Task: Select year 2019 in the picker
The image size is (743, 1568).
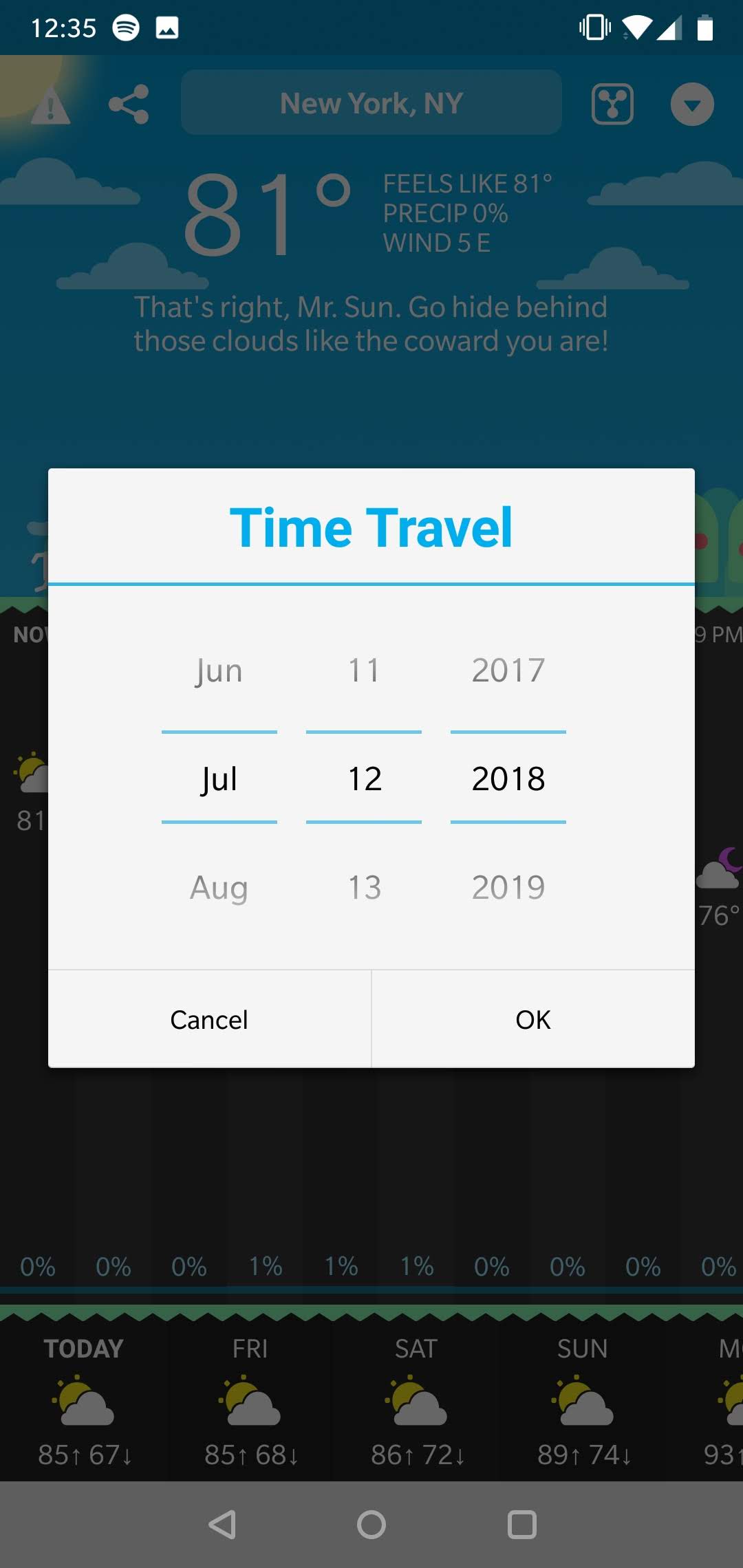Action: pyautogui.click(x=508, y=887)
